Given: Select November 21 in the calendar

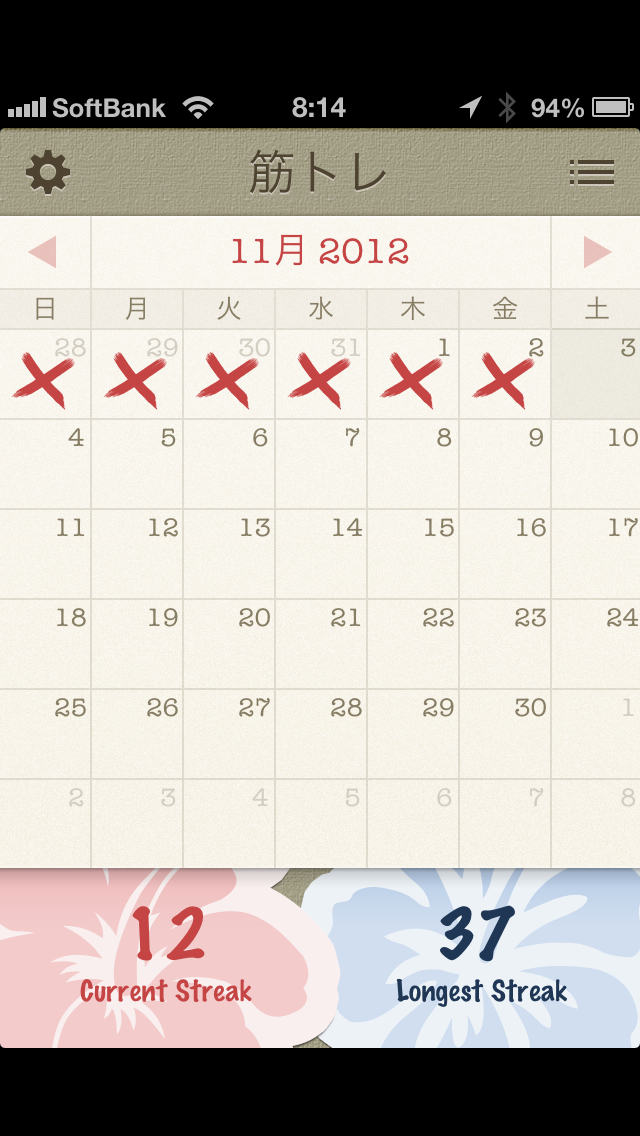Looking at the screenshot, I should [x=320, y=643].
